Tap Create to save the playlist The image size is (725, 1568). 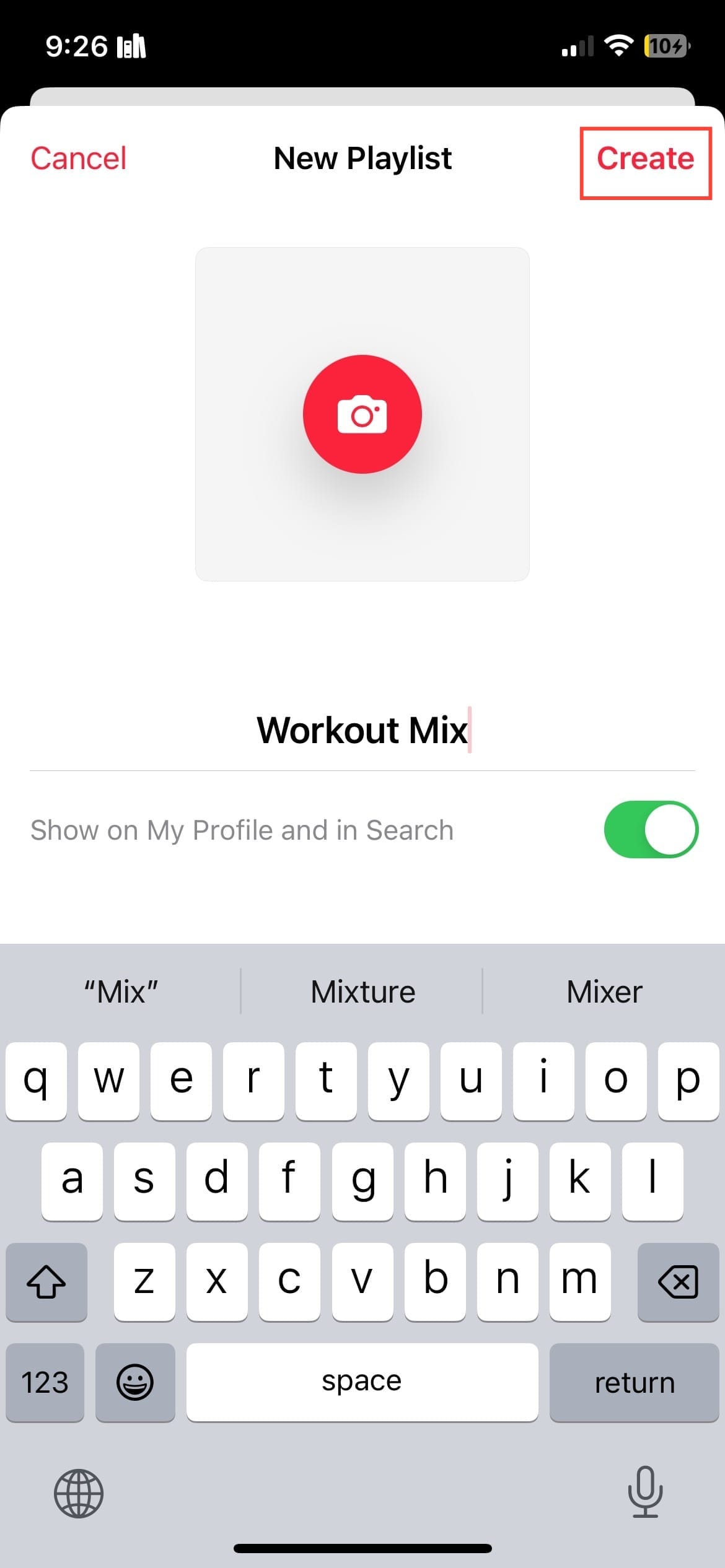coord(645,159)
